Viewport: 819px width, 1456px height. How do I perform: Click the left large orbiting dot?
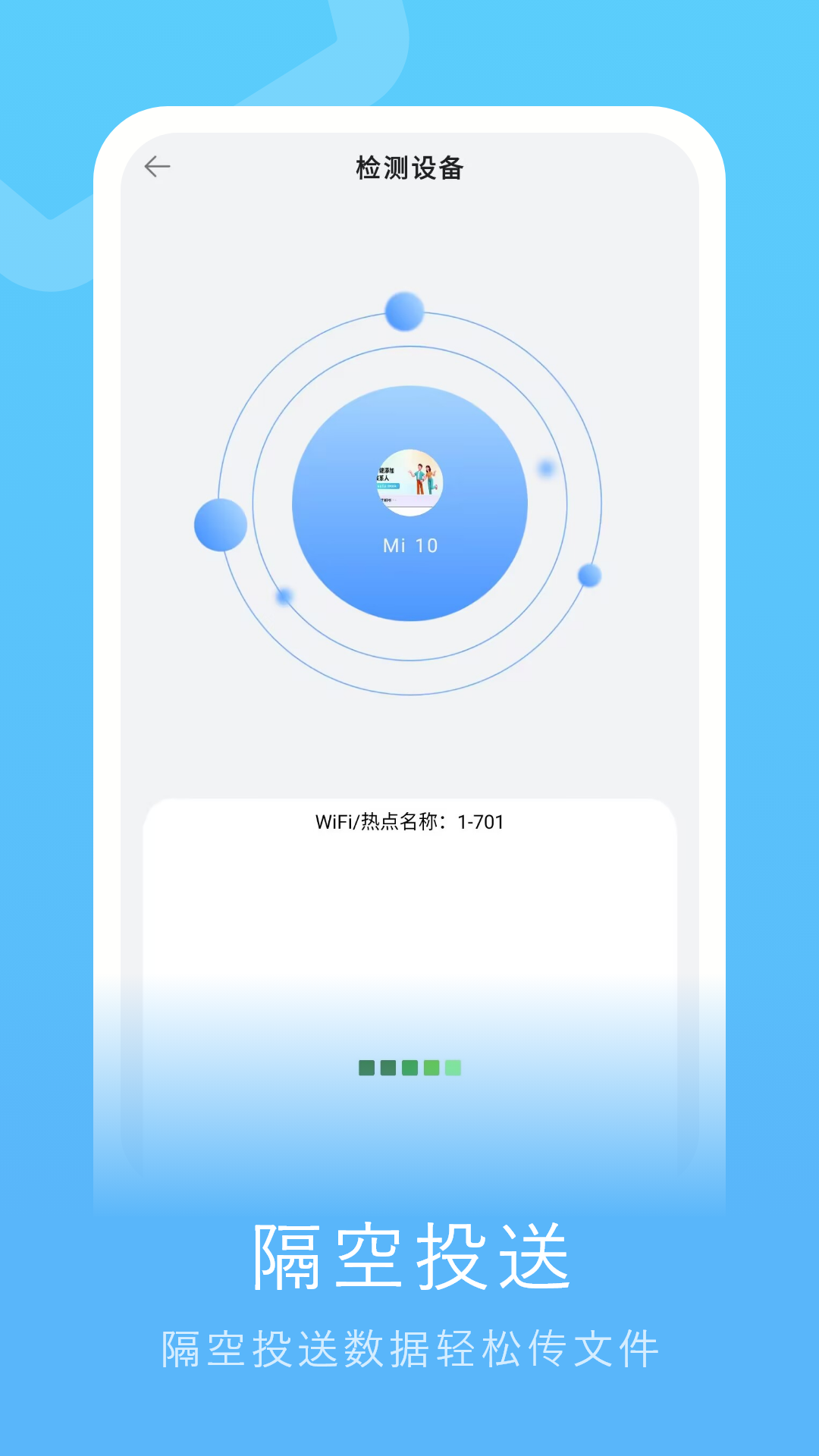(x=221, y=525)
